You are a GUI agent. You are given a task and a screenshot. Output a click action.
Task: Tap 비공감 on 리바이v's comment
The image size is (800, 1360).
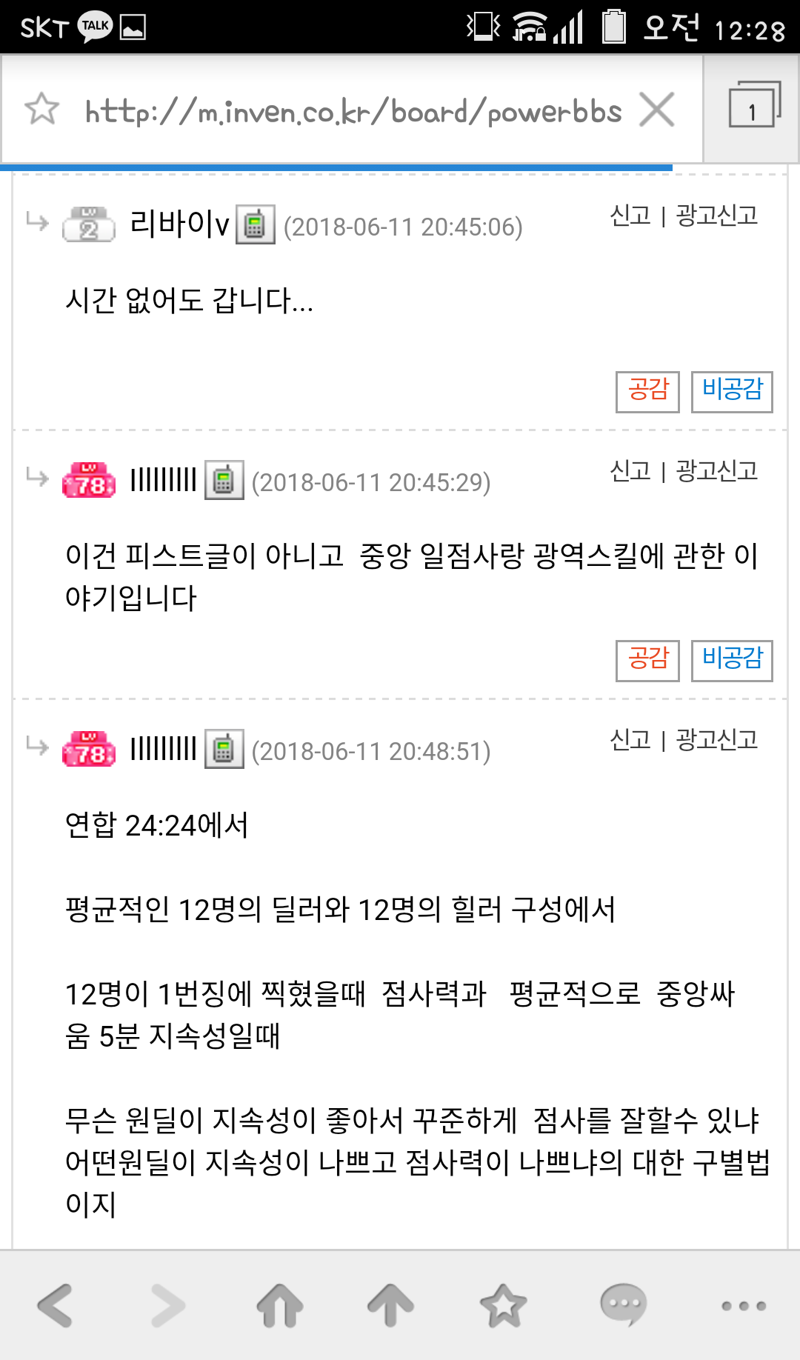coord(732,391)
